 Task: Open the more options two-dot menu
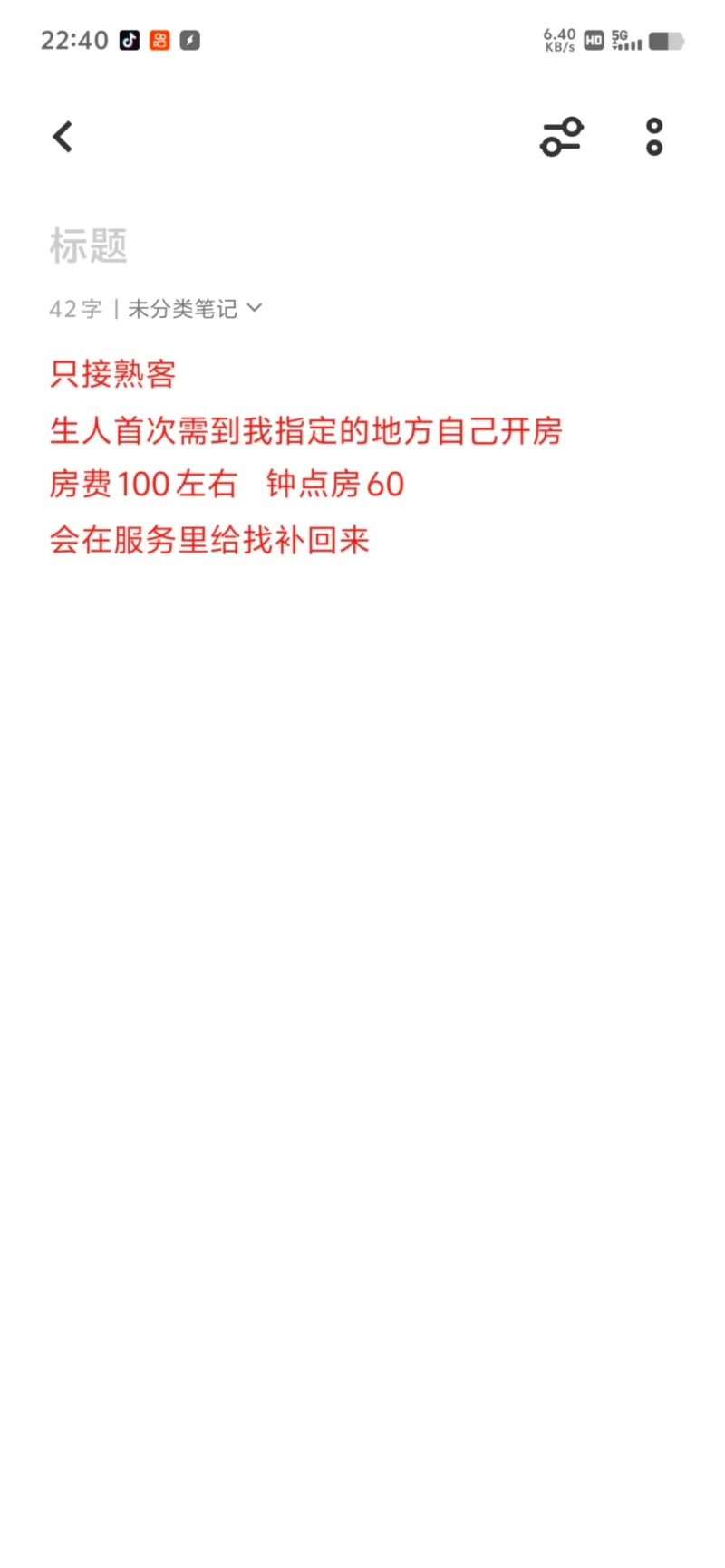(x=652, y=136)
